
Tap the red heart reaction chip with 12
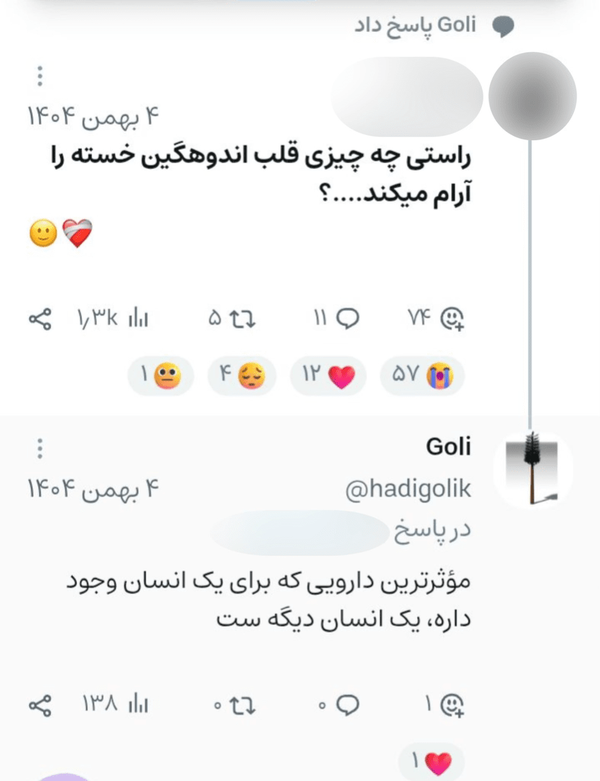pos(328,376)
